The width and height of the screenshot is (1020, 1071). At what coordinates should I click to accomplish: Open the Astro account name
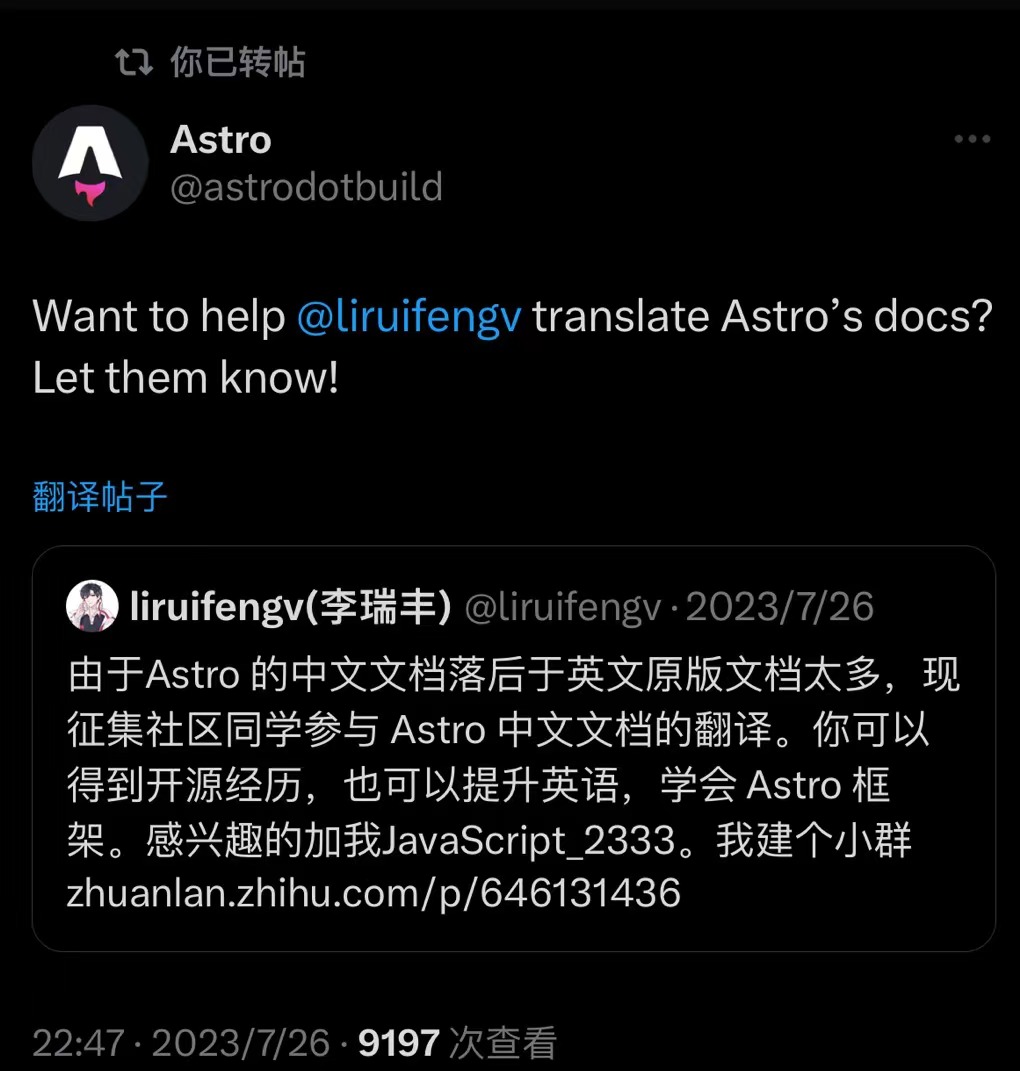point(221,140)
